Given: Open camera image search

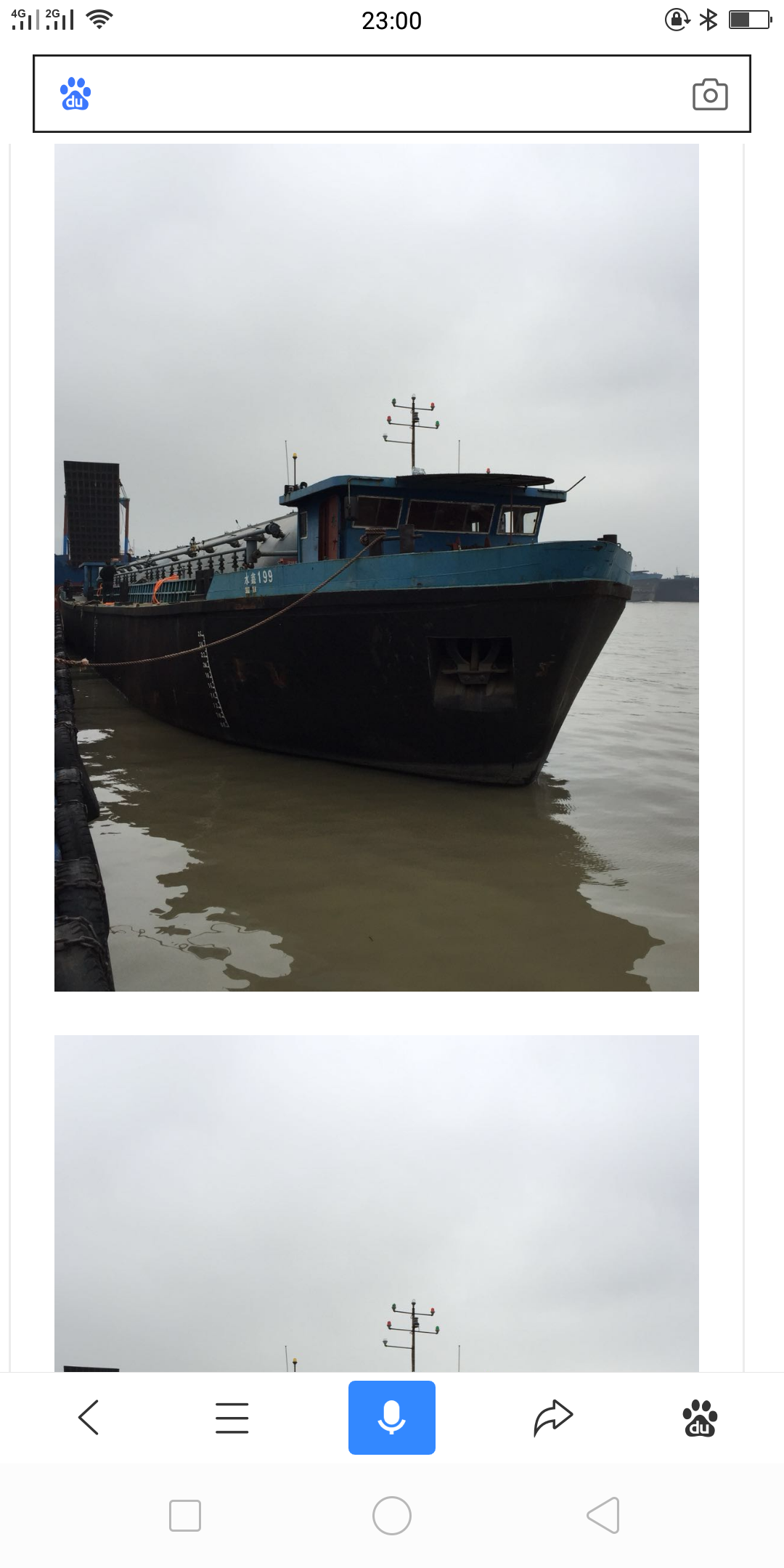Looking at the screenshot, I should pos(709,94).
